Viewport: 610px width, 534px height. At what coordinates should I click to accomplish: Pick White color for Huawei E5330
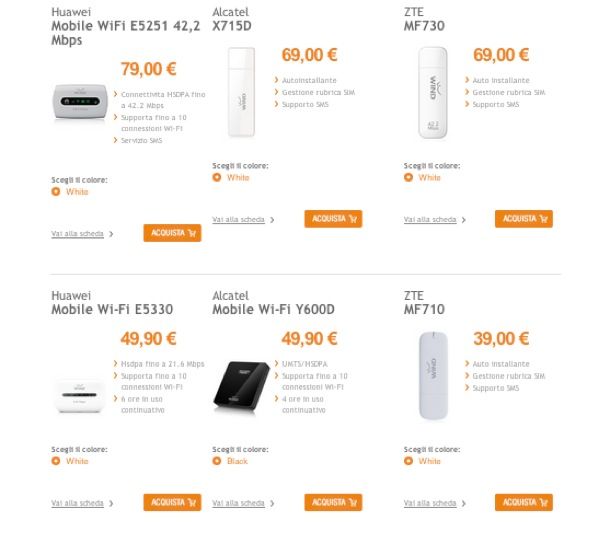click(56, 461)
